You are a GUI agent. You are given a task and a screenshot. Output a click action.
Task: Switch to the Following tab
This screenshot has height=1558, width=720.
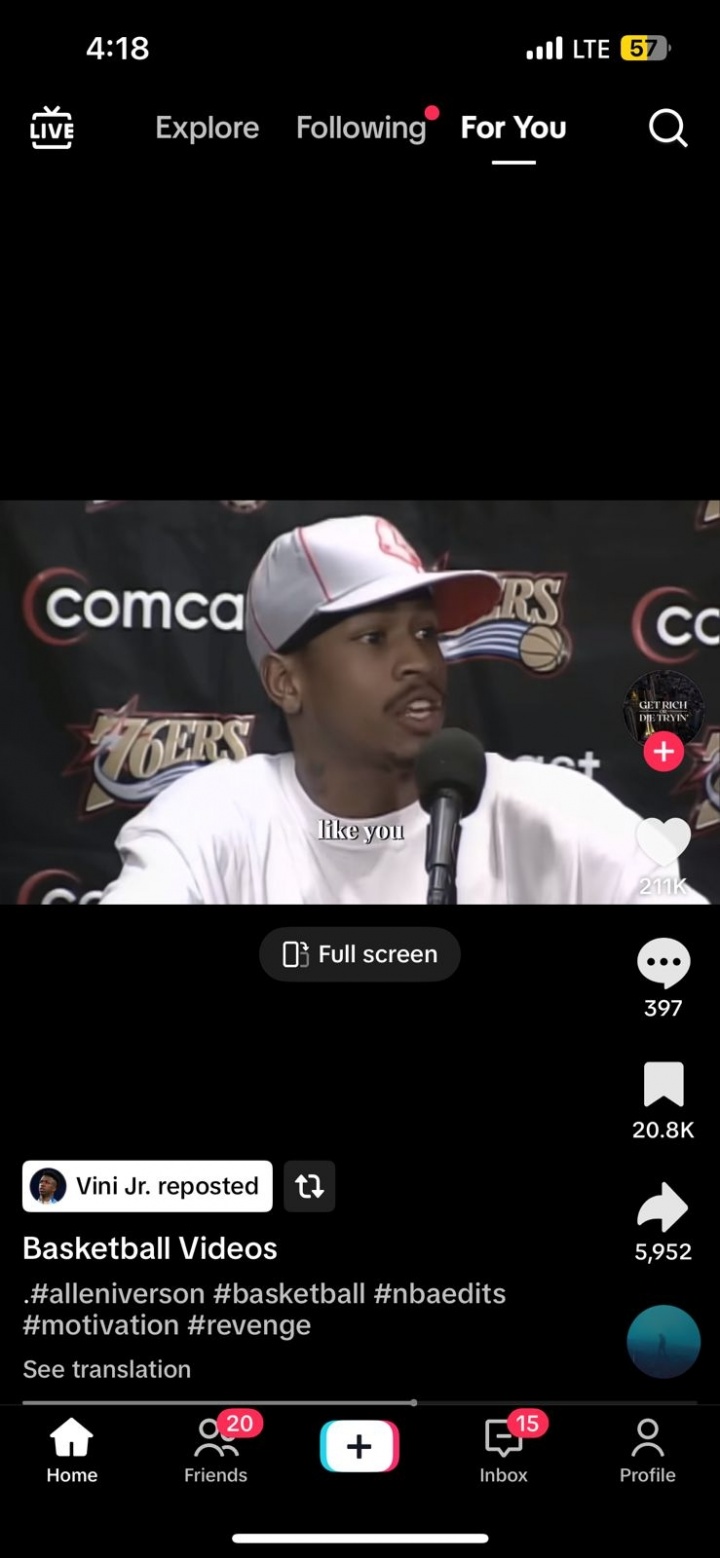pos(361,128)
